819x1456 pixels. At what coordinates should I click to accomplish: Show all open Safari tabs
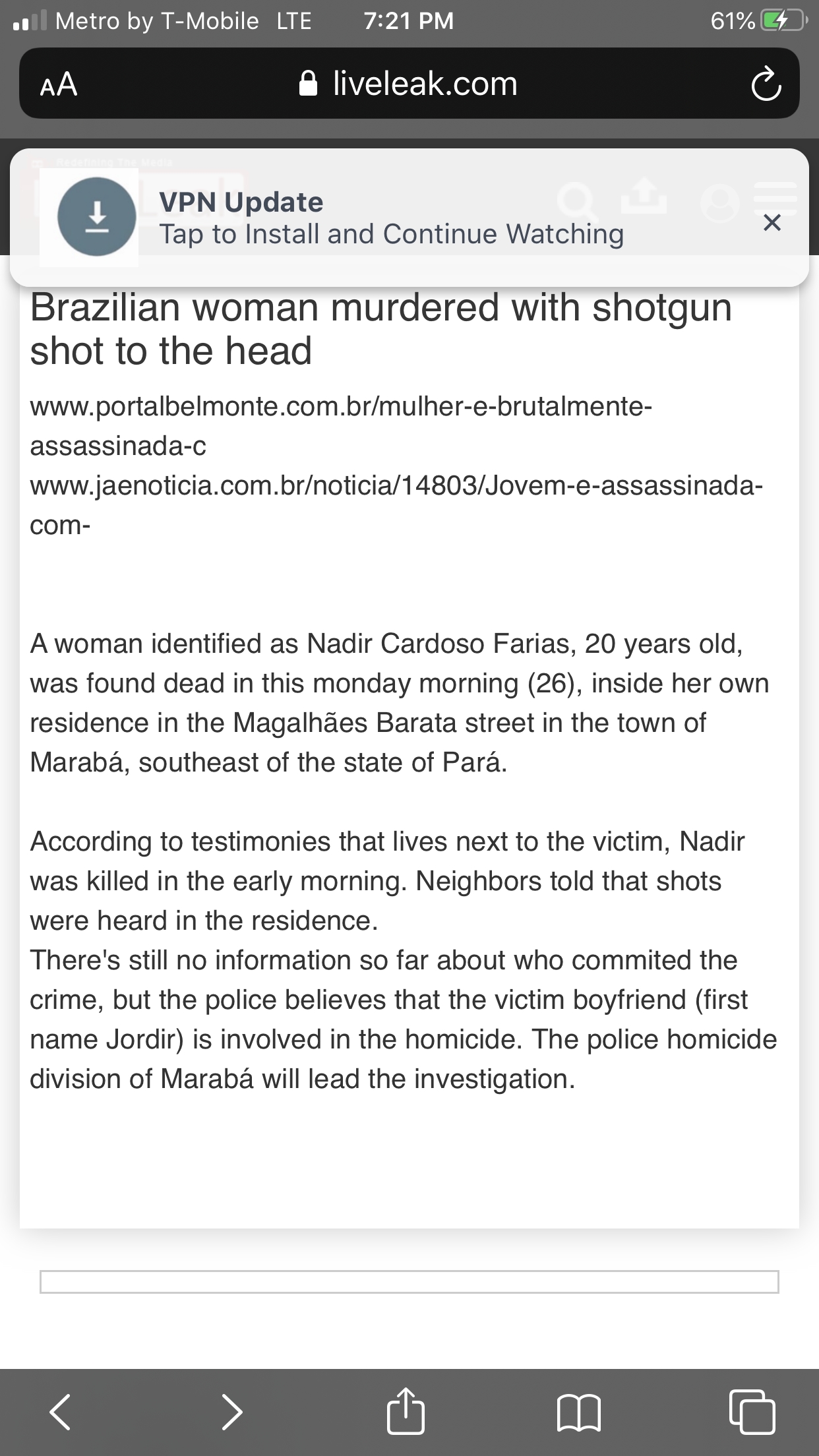[x=752, y=1412]
